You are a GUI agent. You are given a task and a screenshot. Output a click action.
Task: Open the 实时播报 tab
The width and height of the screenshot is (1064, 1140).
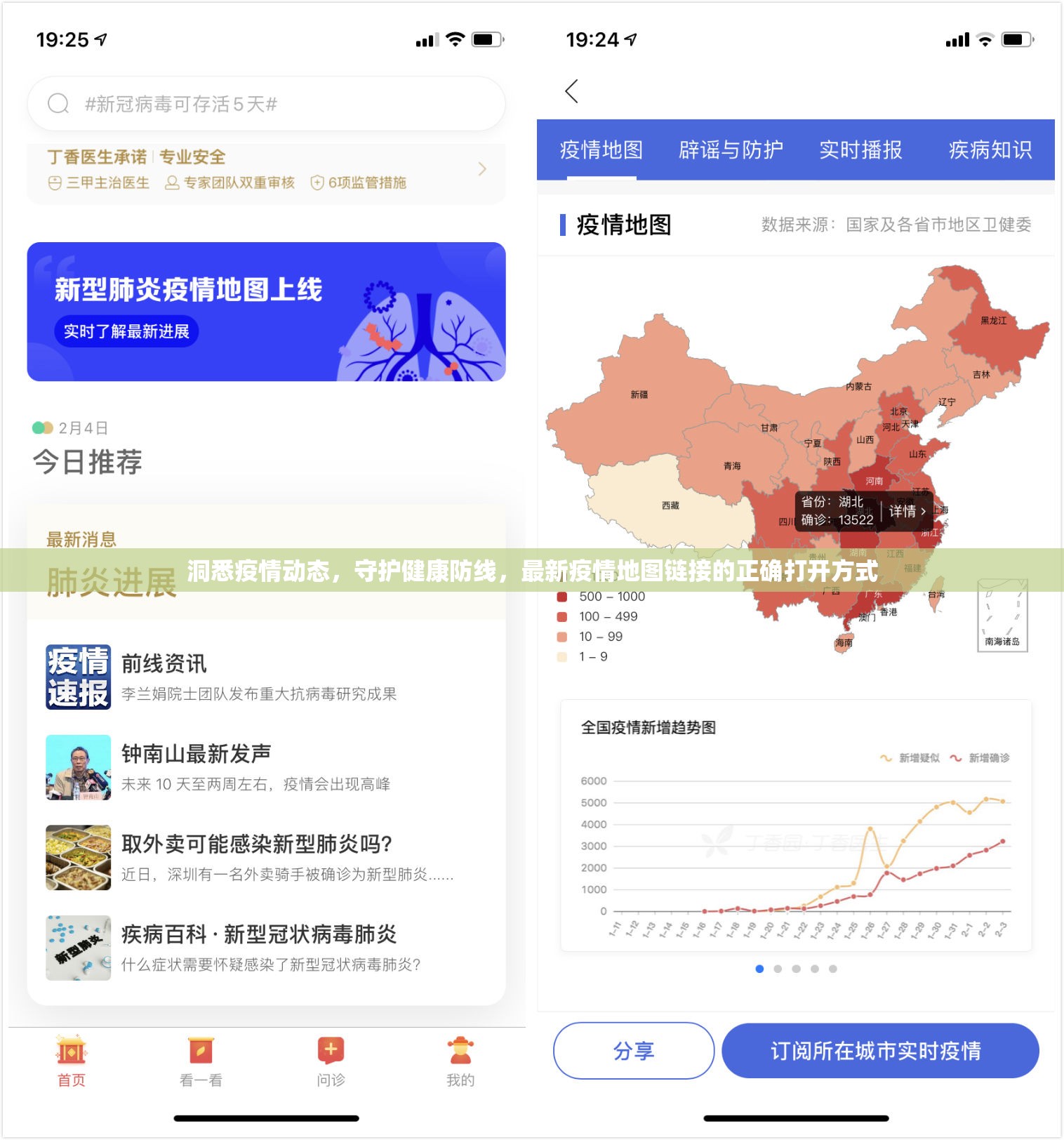tap(861, 150)
